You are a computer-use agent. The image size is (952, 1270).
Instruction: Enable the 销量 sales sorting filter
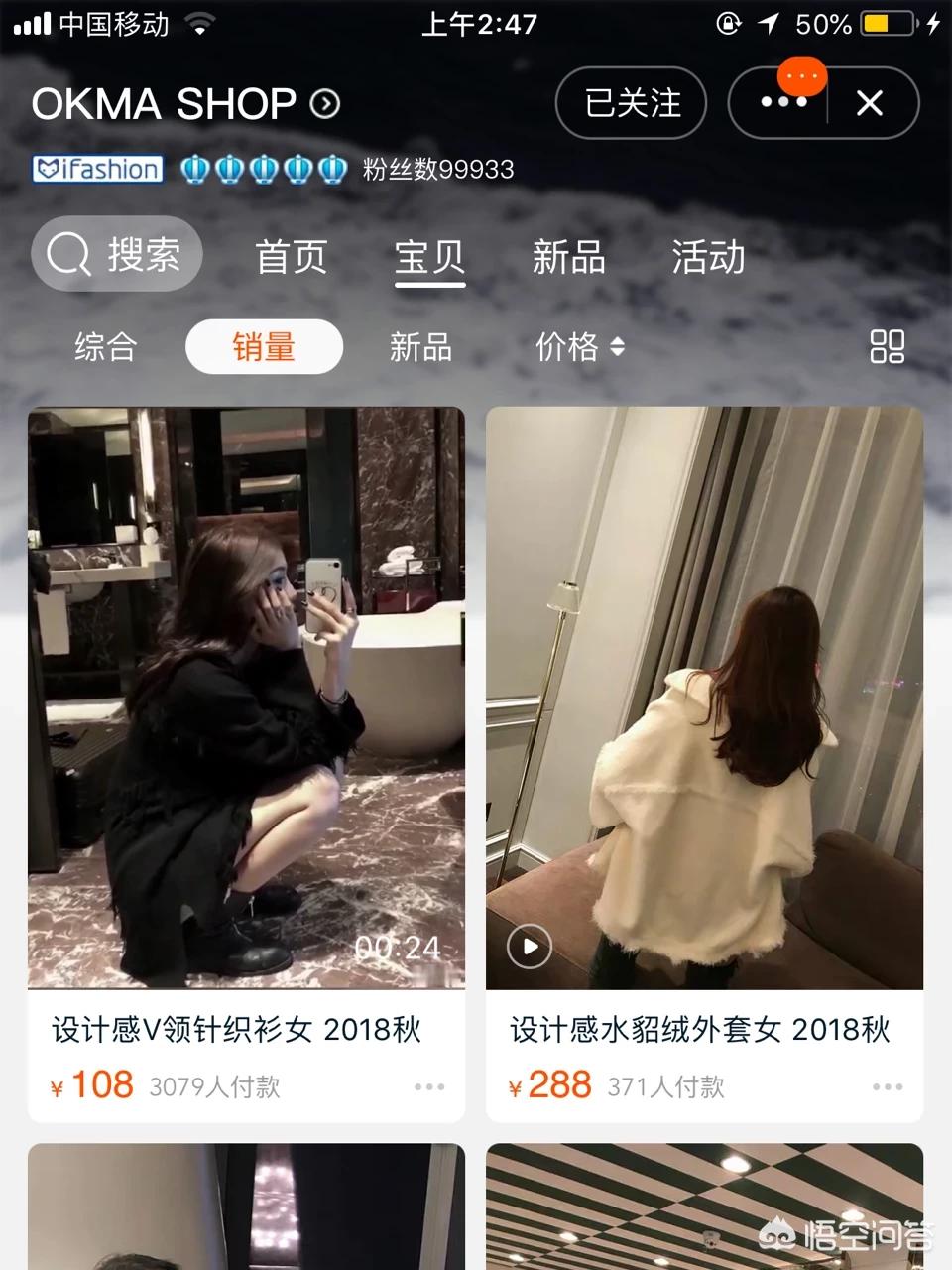(x=264, y=346)
